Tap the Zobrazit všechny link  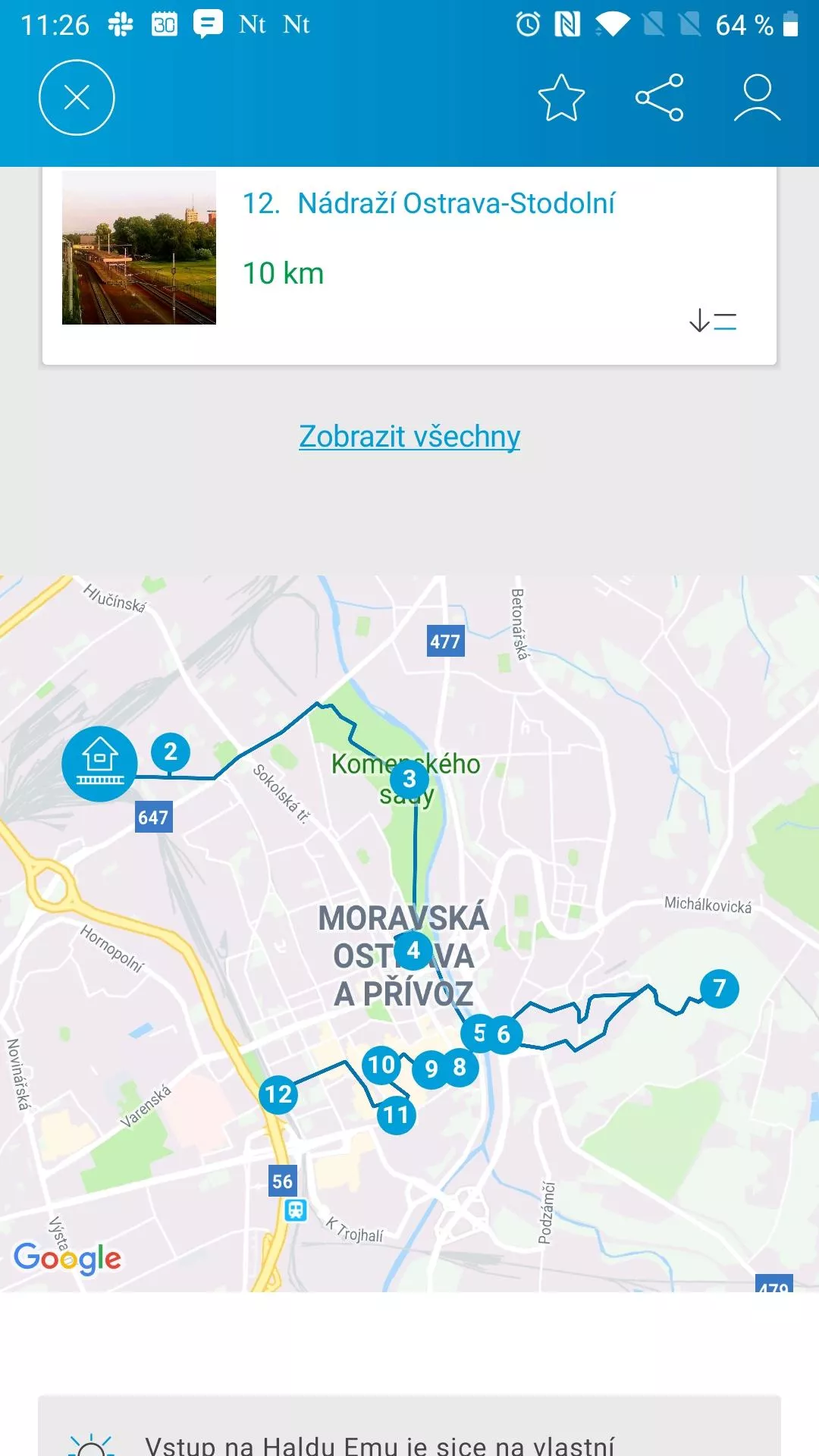[x=409, y=437]
